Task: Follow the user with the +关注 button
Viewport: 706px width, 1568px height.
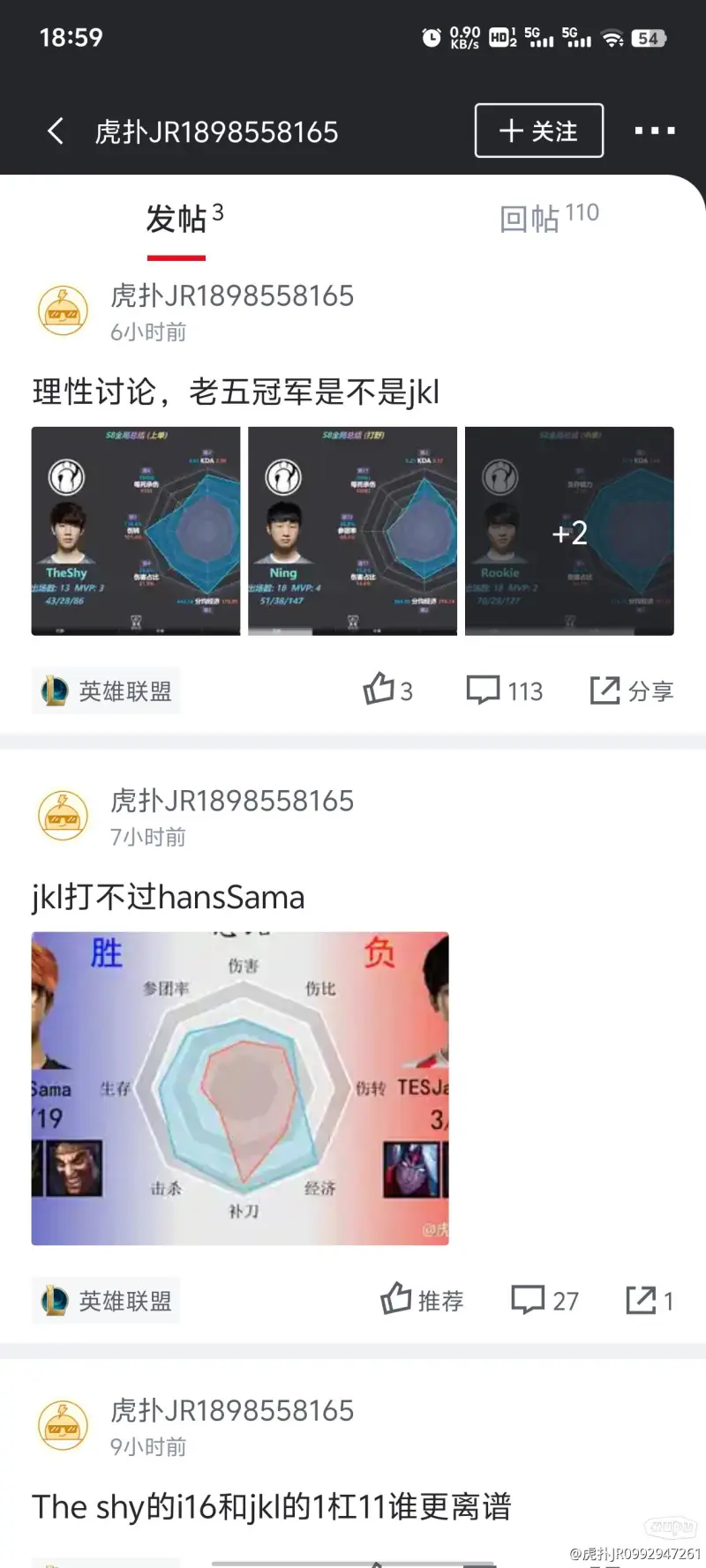Action: tap(538, 131)
